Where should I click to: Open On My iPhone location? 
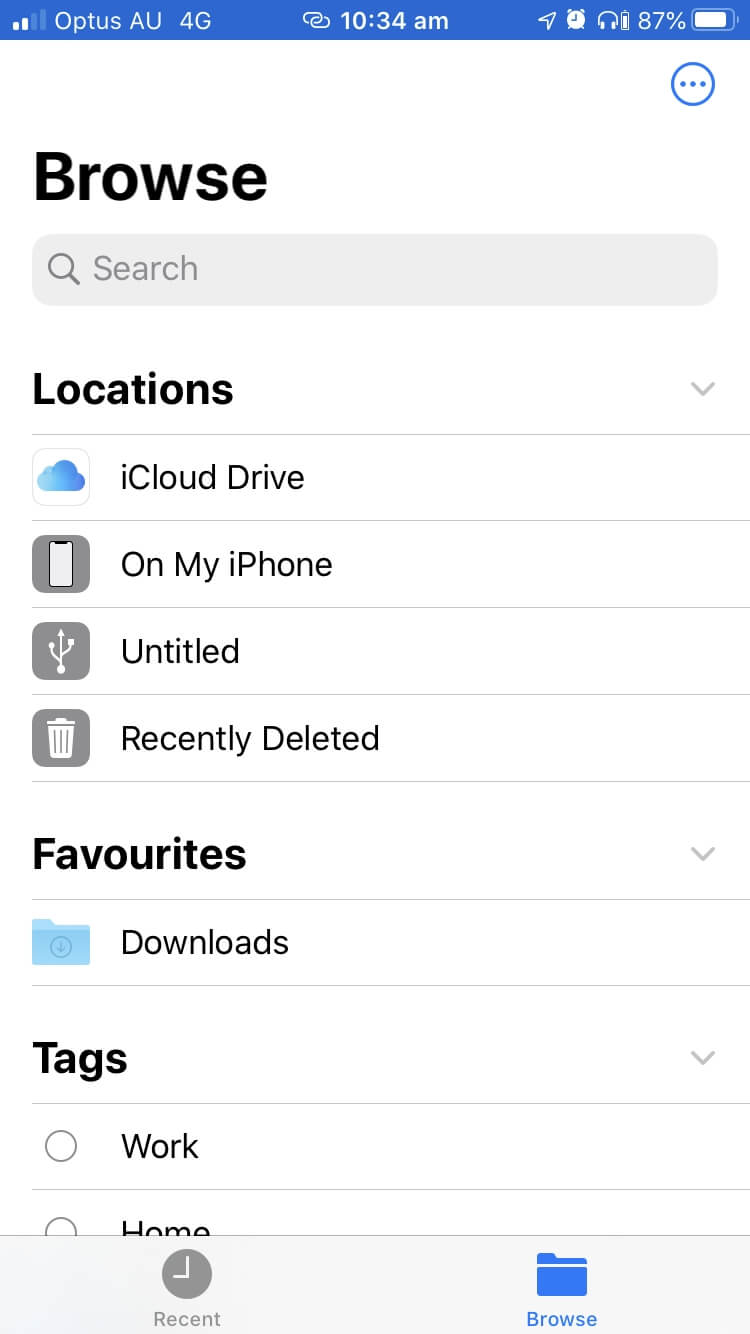coord(391,564)
